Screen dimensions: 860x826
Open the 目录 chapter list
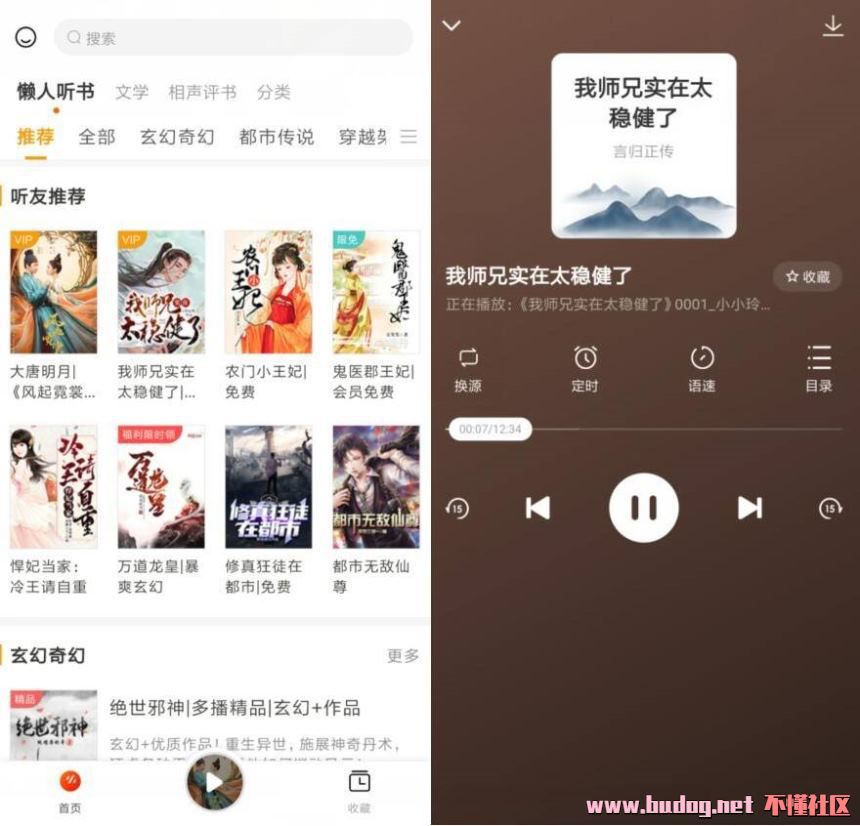click(819, 368)
